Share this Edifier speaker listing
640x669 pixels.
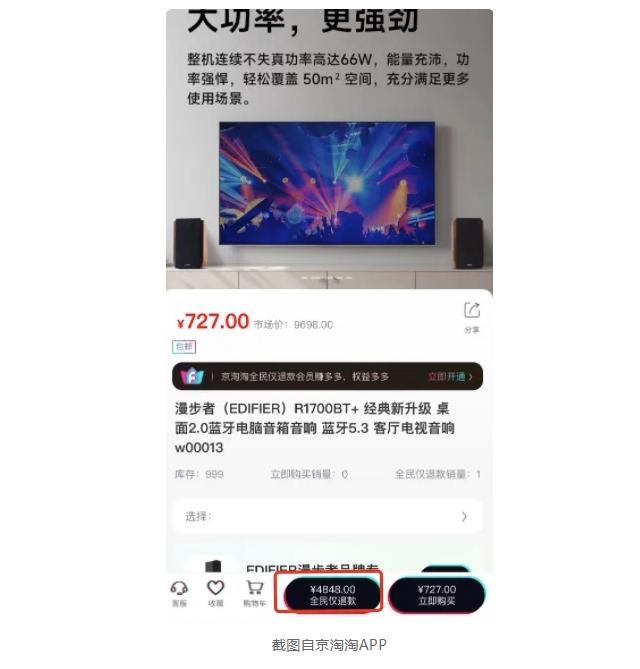(471, 316)
